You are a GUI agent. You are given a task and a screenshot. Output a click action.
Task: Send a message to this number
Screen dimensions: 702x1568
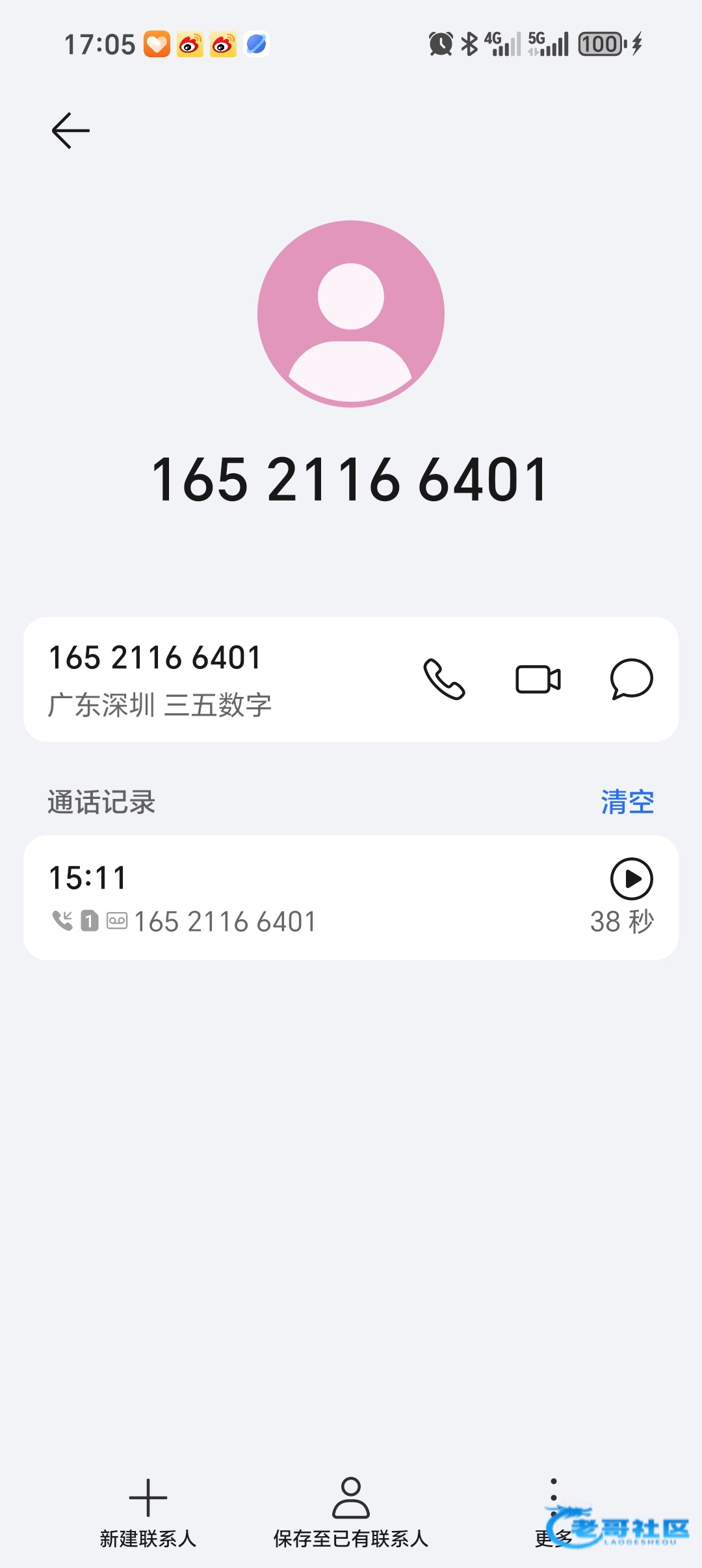[x=631, y=679]
